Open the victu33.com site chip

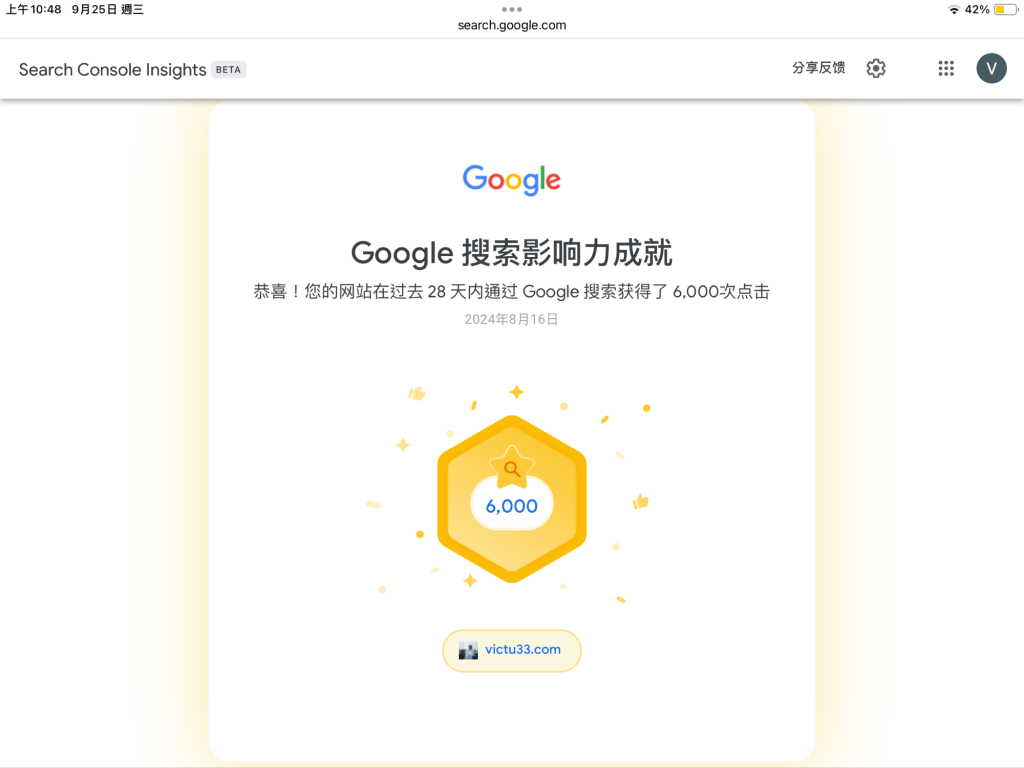512,650
